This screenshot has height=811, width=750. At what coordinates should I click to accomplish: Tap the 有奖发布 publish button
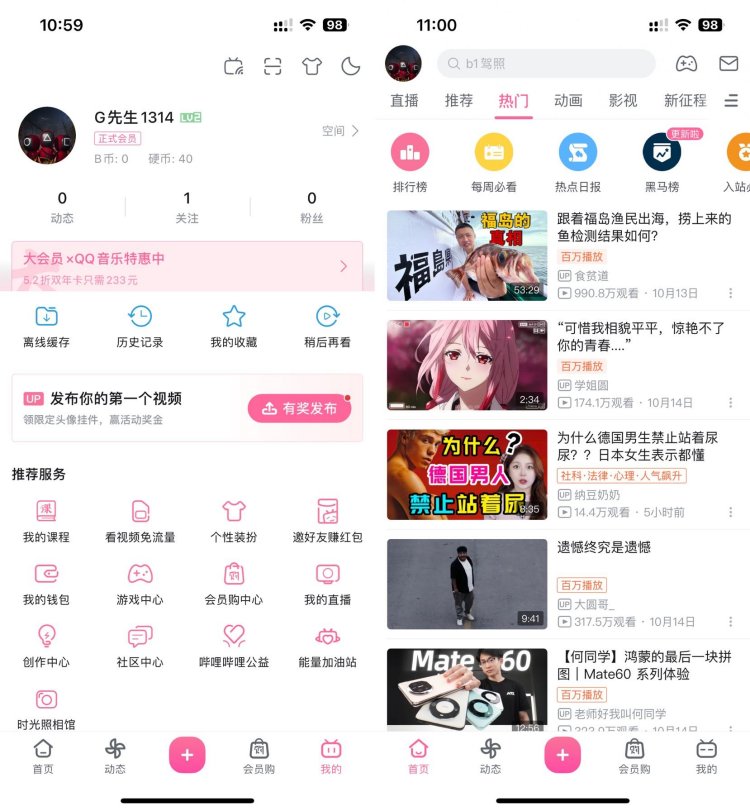pos(300,408)
